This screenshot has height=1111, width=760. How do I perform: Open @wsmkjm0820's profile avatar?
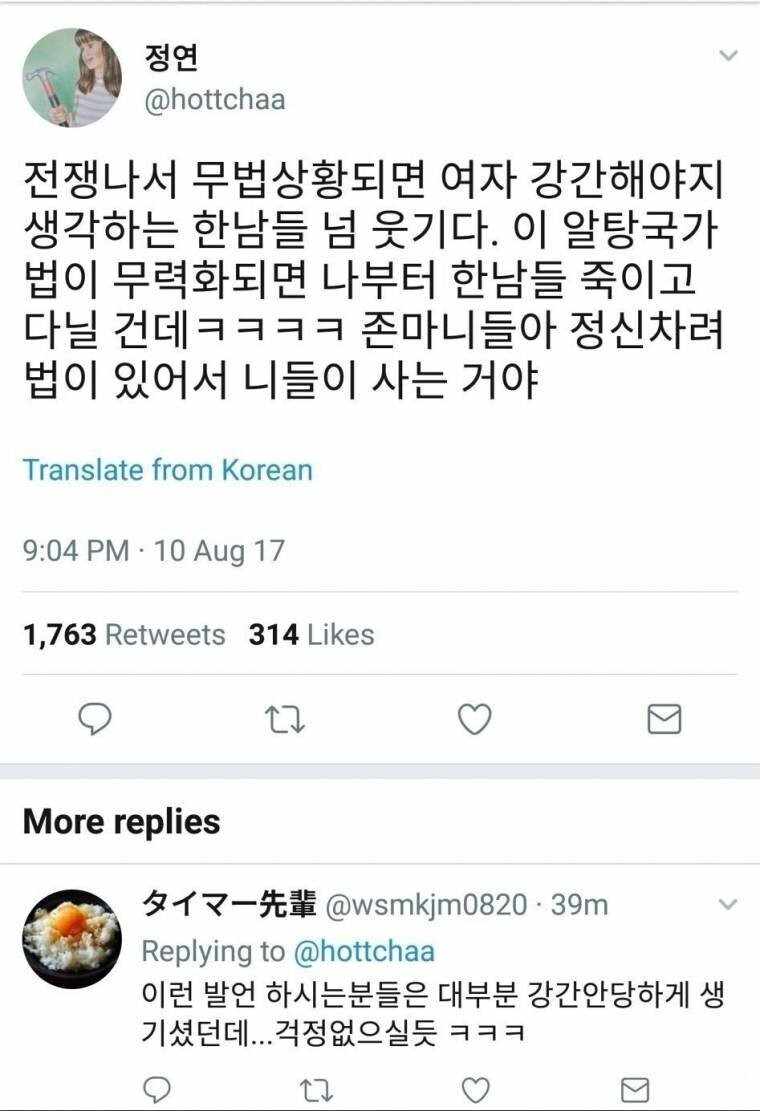coord(72,938)
